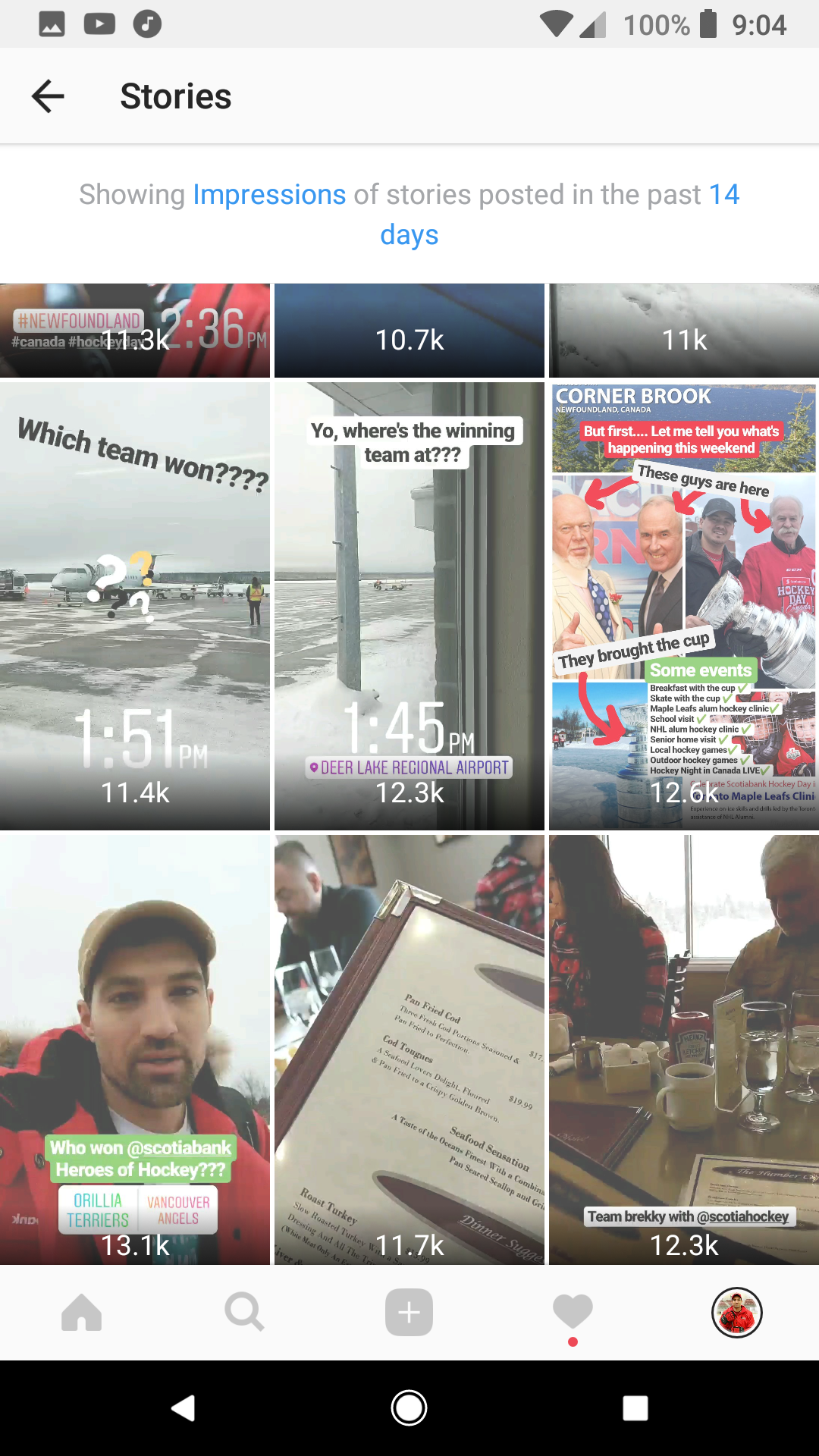
Task: Open the 'Which team won????' story
Action: pos(135,607)
